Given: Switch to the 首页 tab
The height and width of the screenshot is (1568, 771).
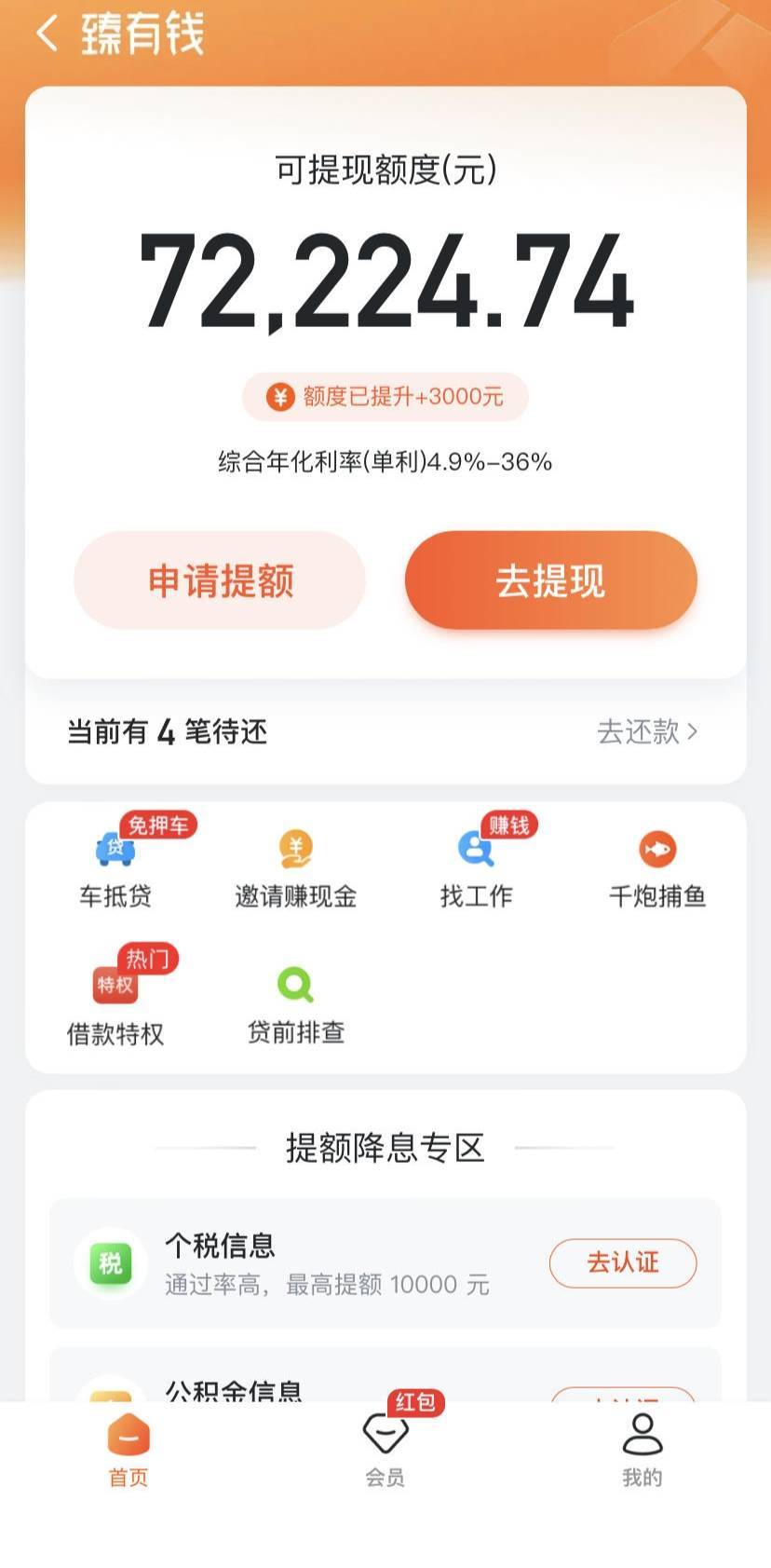Looking at the screenshot, I should pos(128,1450).
